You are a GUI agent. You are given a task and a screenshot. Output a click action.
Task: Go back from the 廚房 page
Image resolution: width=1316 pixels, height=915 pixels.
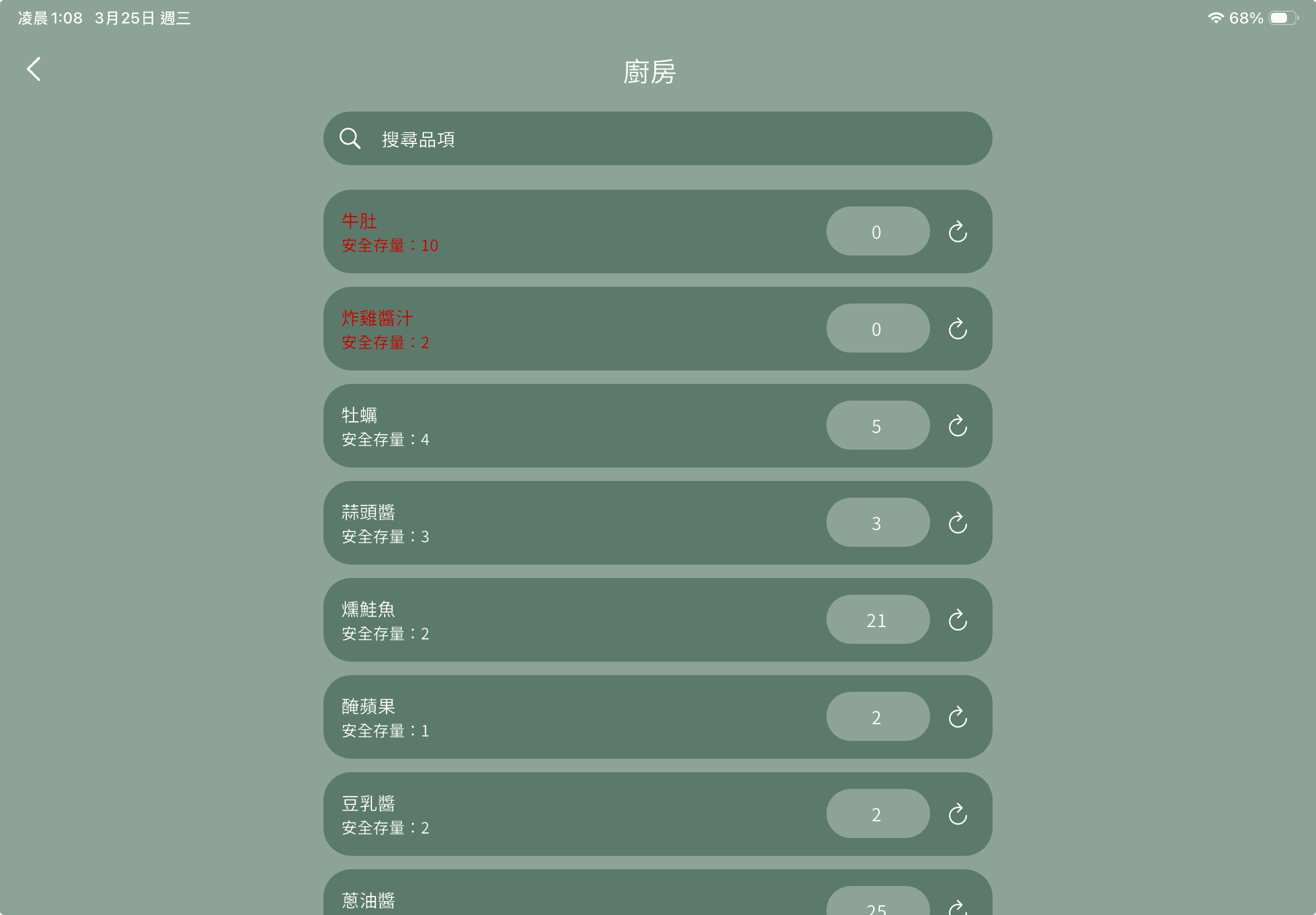[x=35, y=69]
